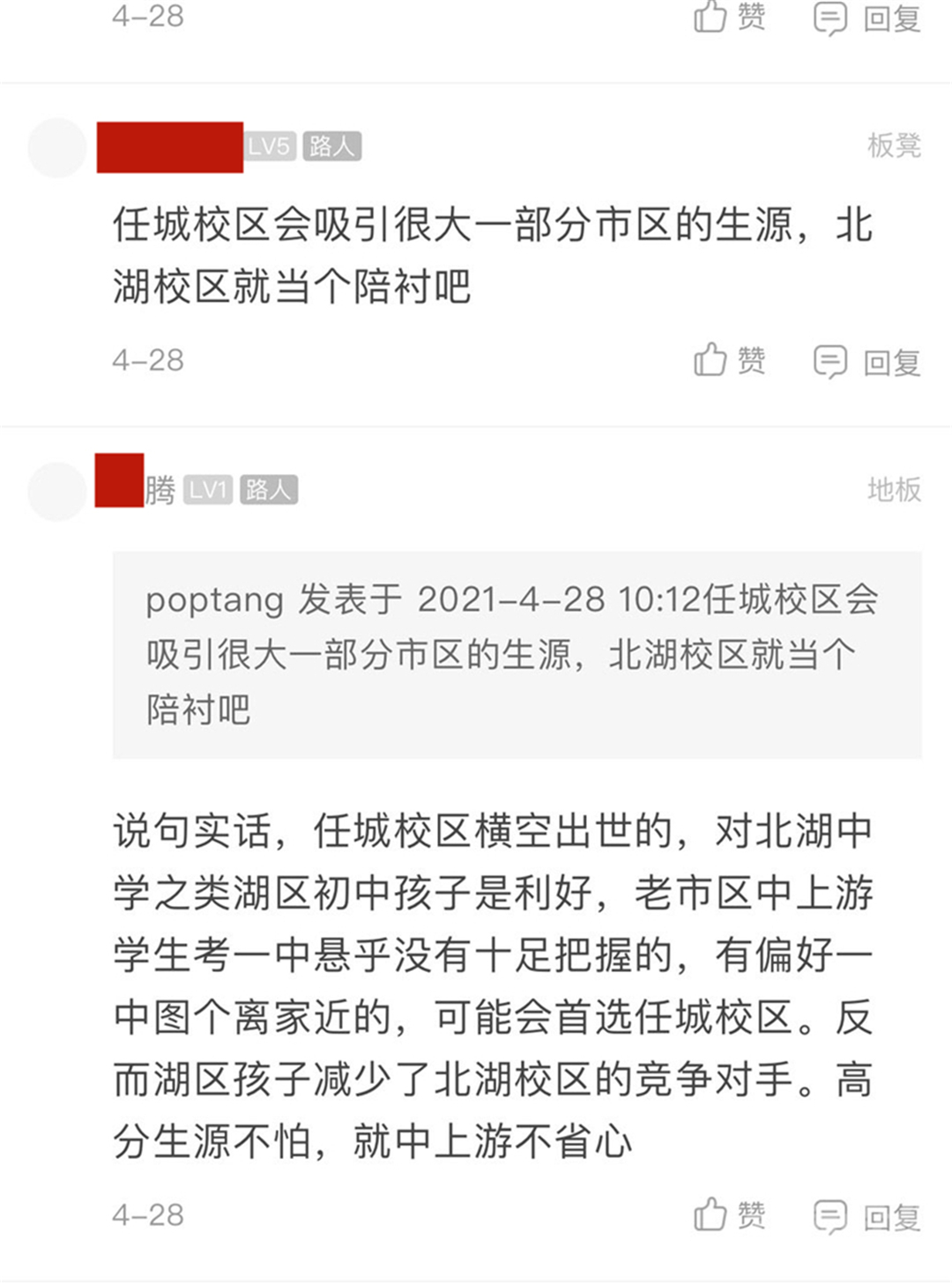Click the 4-28 date under poptang's comment
The height and width of the screenshot is (1285, 952).
(x=145, y=360)
